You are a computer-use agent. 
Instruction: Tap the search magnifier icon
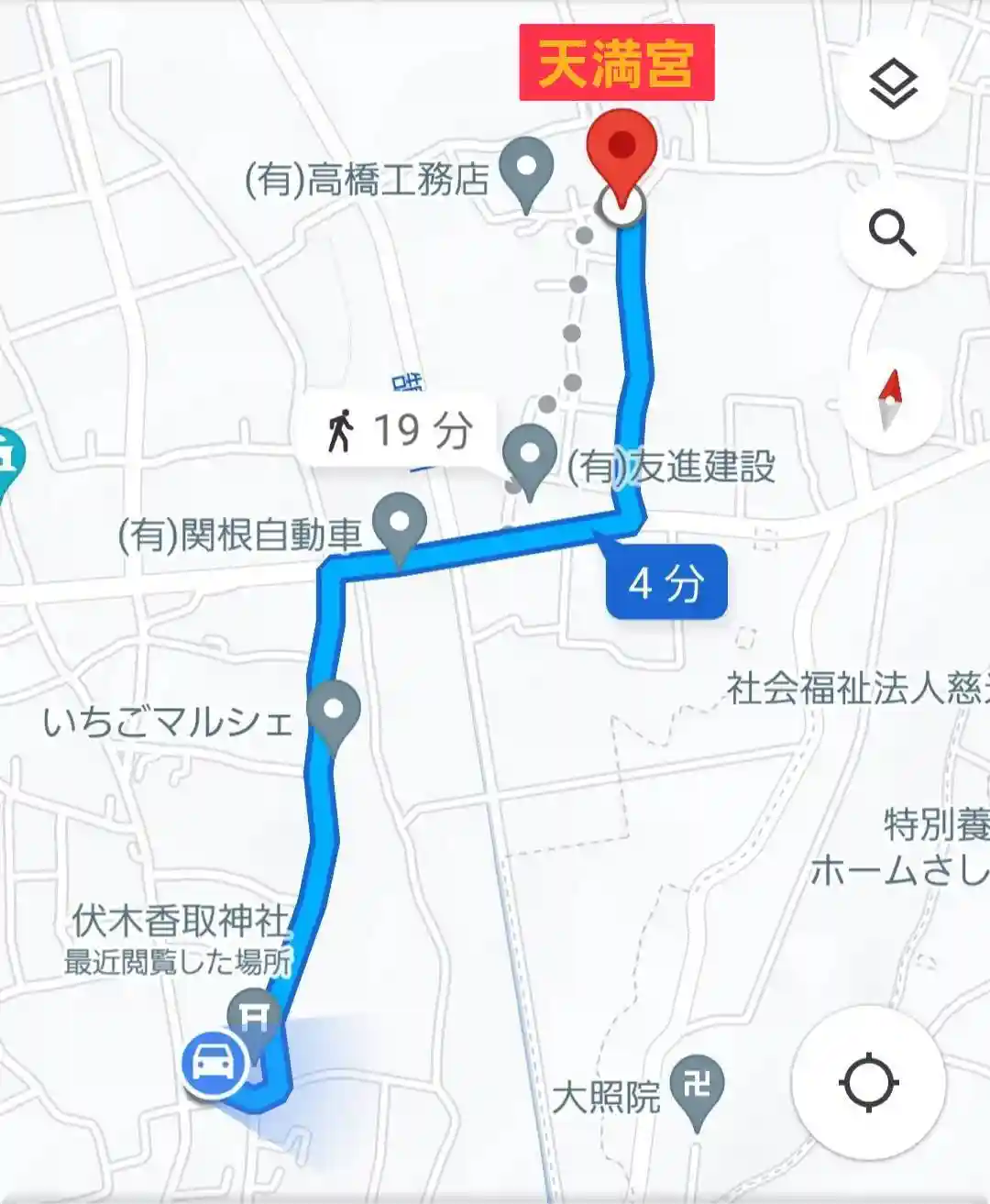[x=892, y=234]
